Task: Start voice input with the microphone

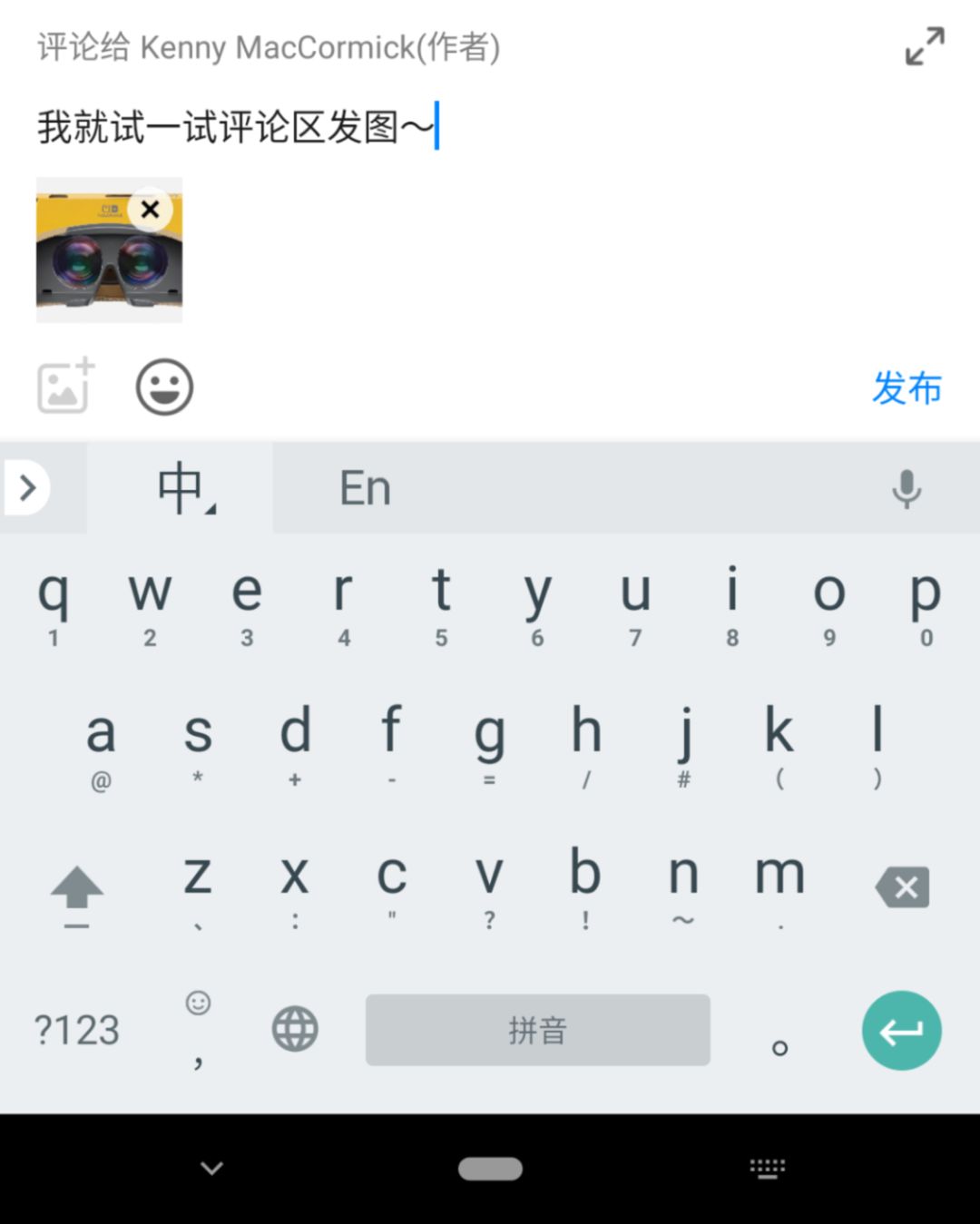Action: pos(906,488)
